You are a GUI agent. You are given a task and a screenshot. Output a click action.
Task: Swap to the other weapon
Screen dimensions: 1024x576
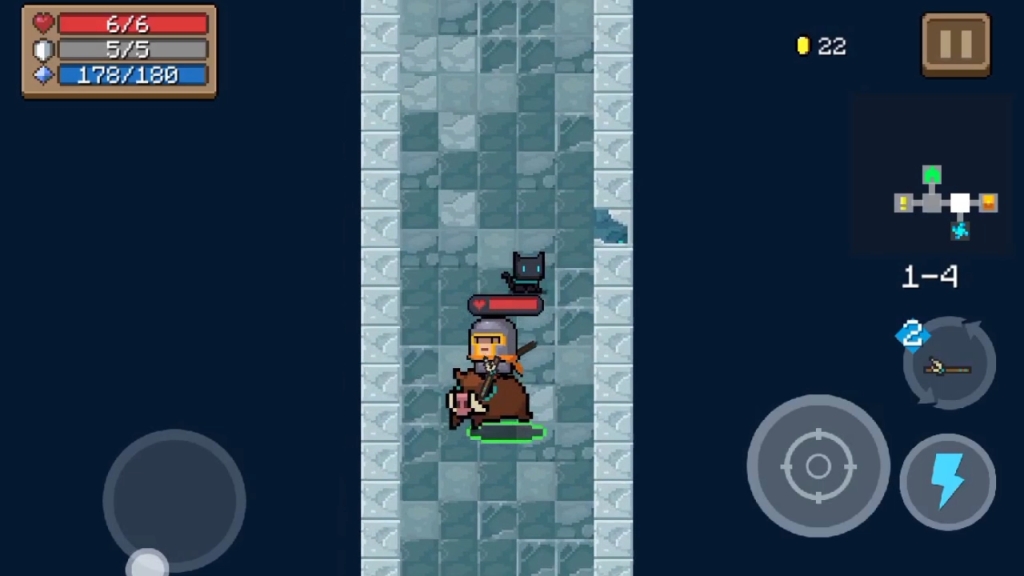[x=948, y=364]
